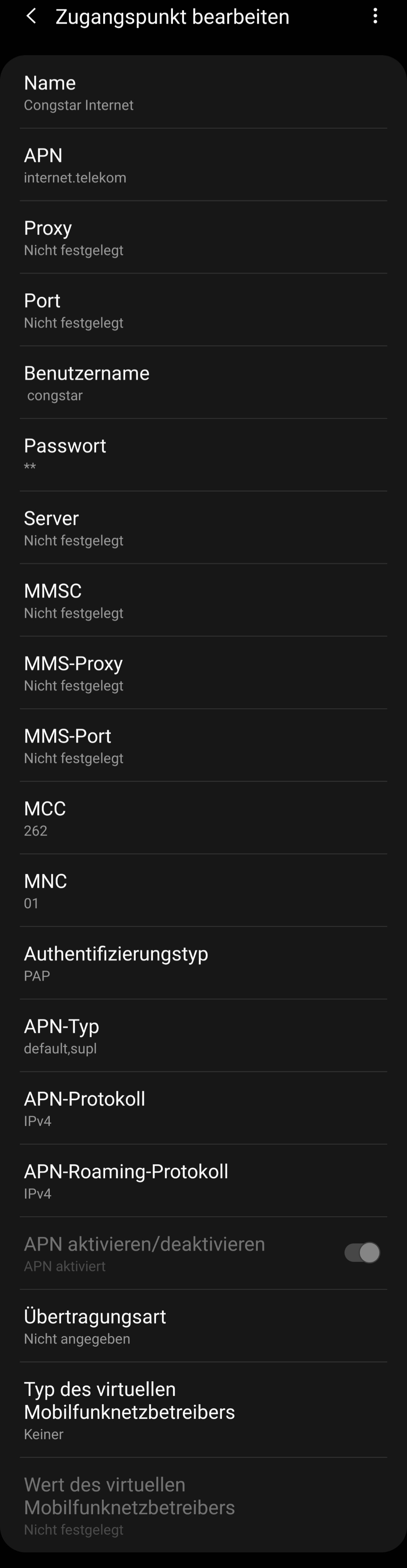Choose the Authentifizierungstyp option

(x=203, y=963)
